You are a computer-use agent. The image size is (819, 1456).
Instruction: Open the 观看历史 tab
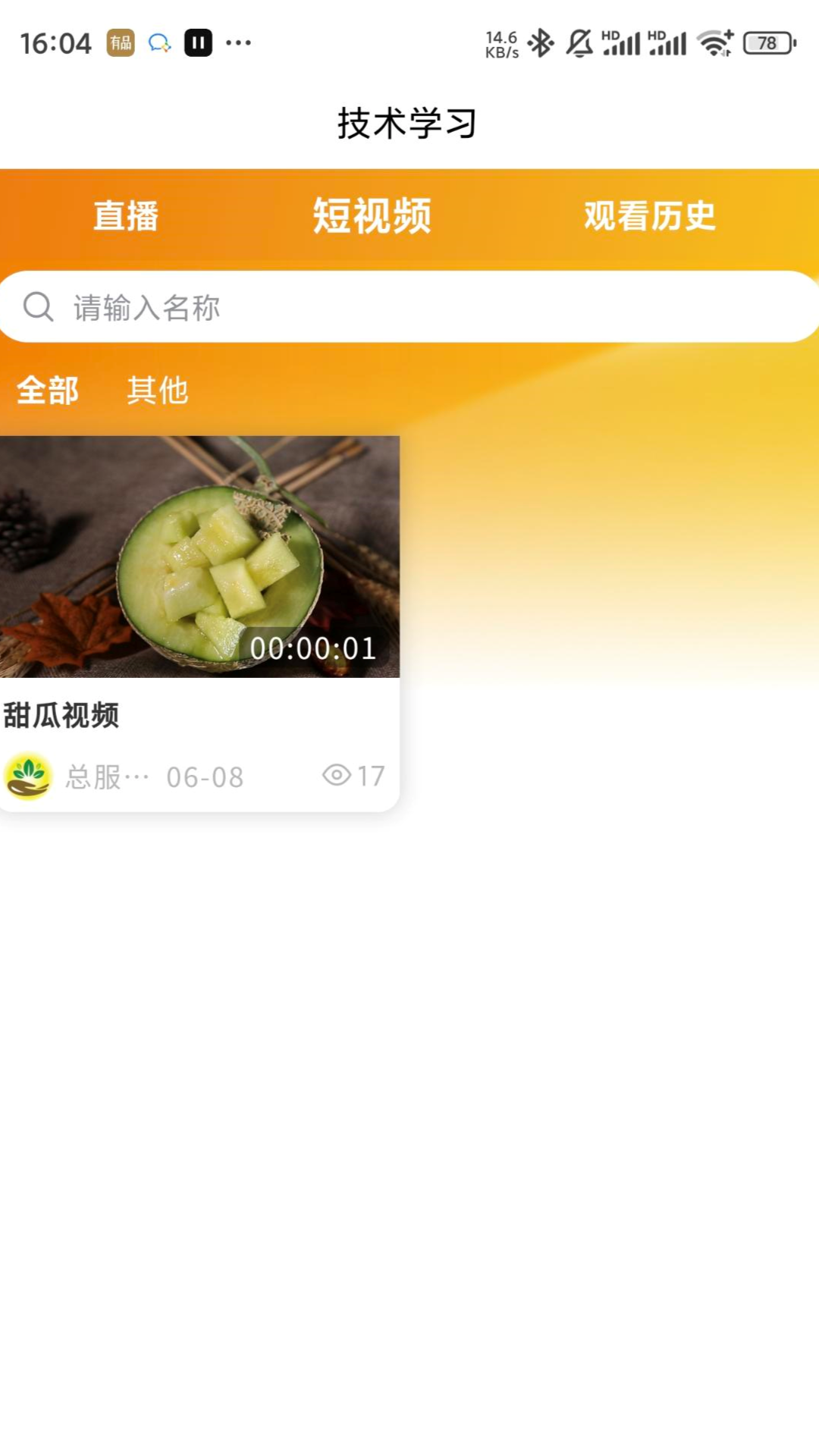click(x=648, y=217)
